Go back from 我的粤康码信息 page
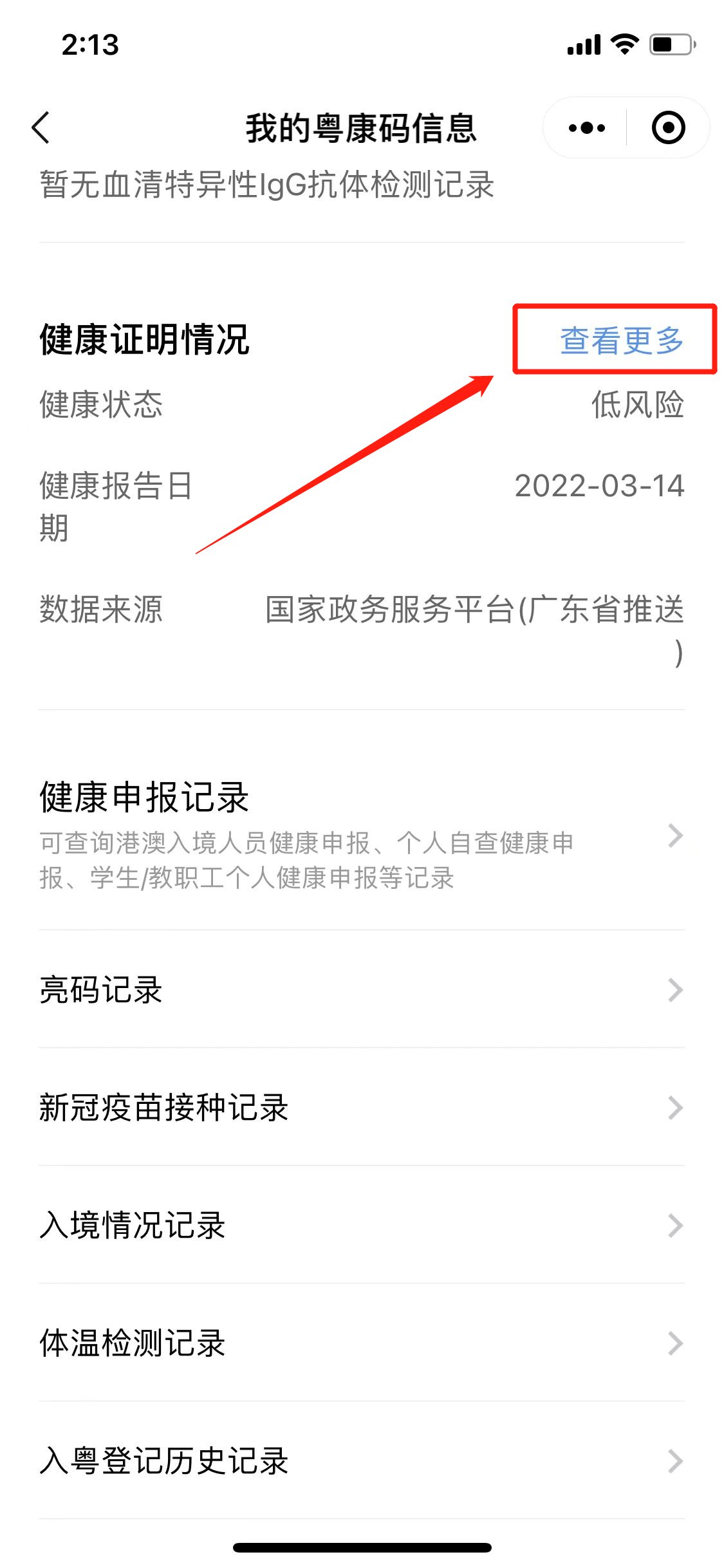Screen dimensions: 724x1568 [41, 127]
